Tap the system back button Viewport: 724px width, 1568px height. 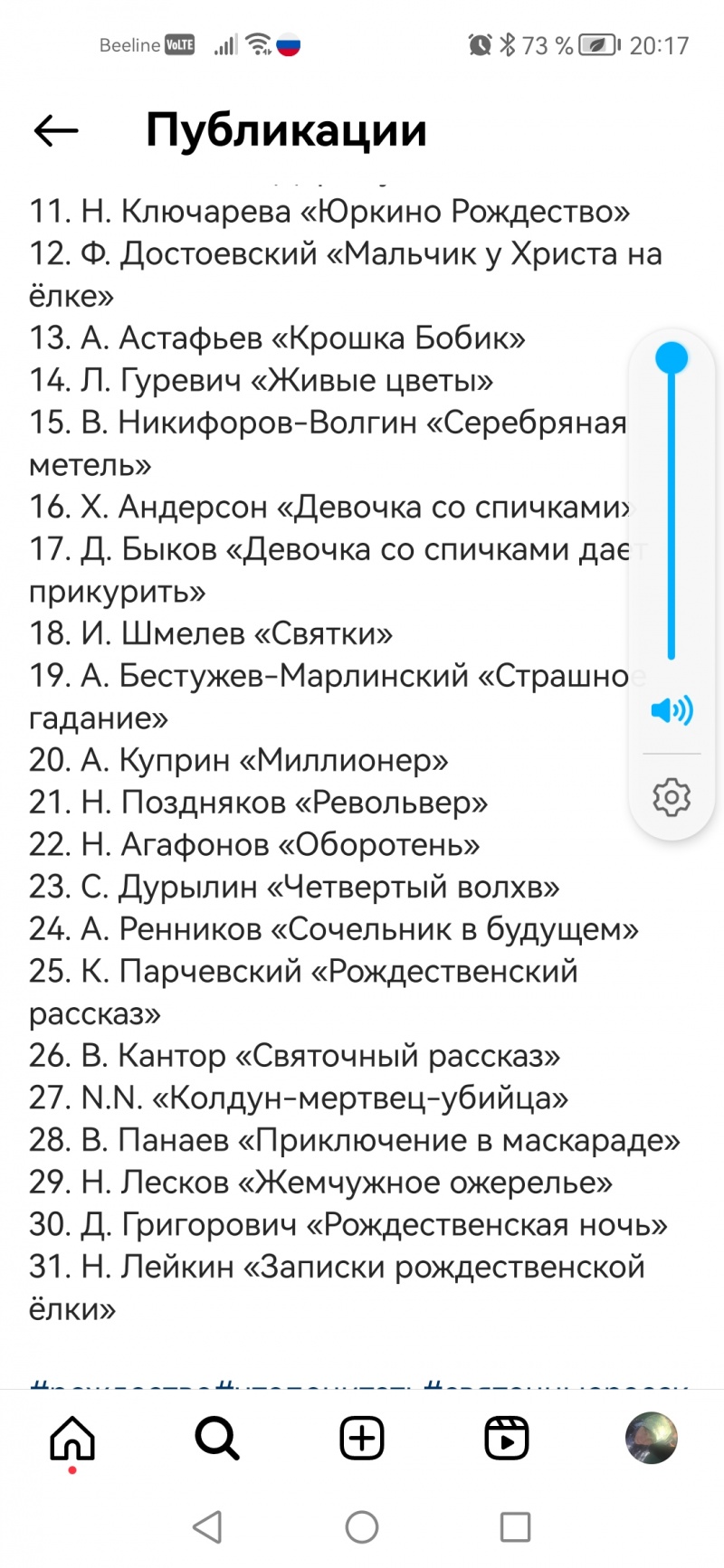[x=208, y=1527]
